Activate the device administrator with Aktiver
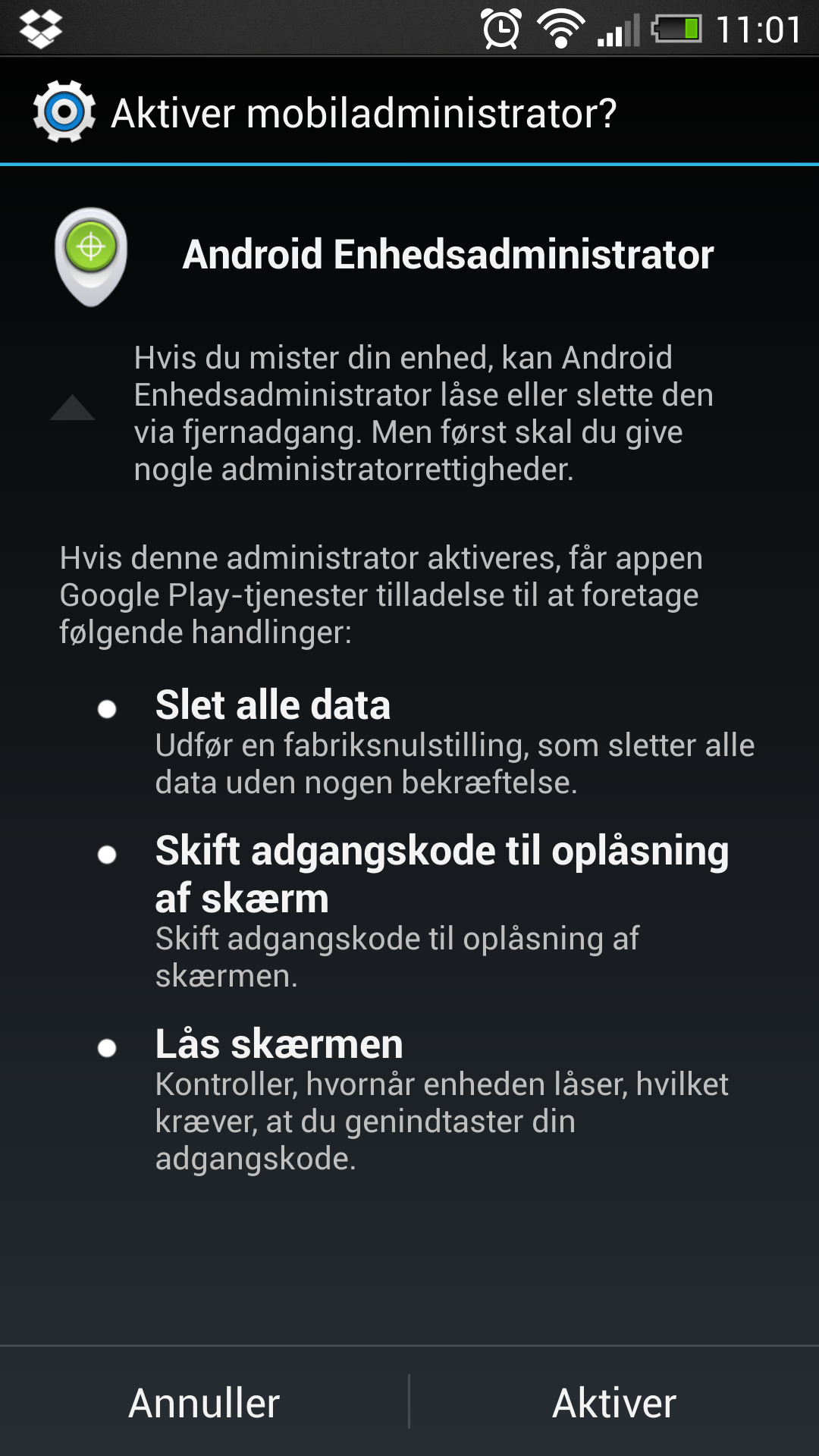This screenshot has height=1456, width=819. click(x=614, y=1403)
